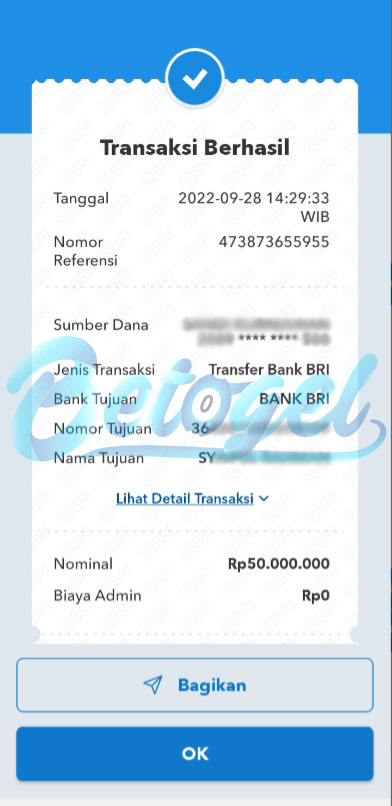
Task: Confirm with the OK button
Action: pyautogui.click(x=195, y=754)
